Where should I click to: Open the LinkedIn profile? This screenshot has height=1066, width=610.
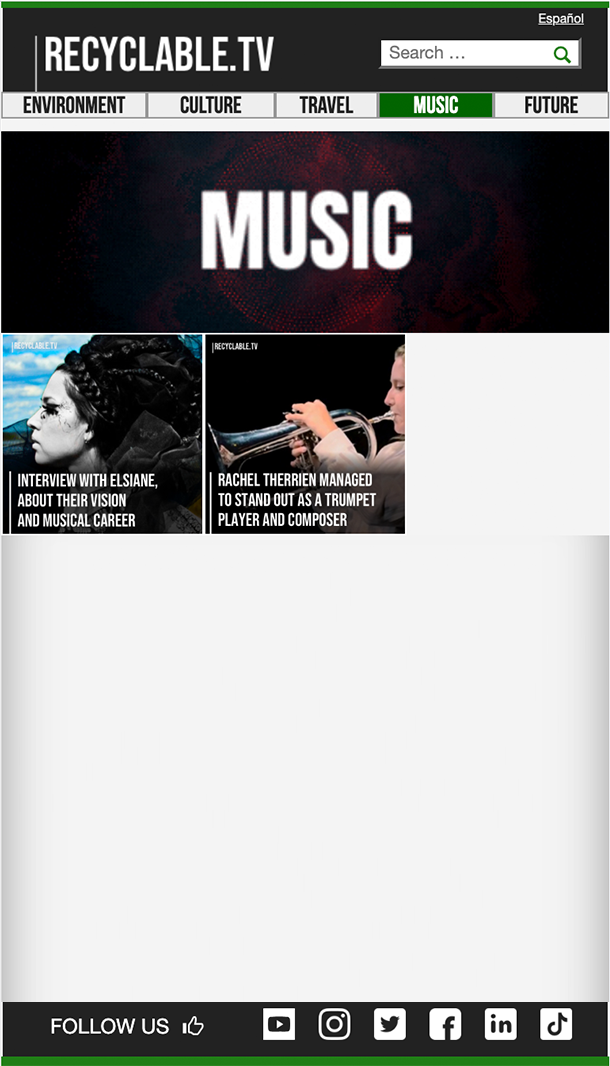(x=501, y=1024)
